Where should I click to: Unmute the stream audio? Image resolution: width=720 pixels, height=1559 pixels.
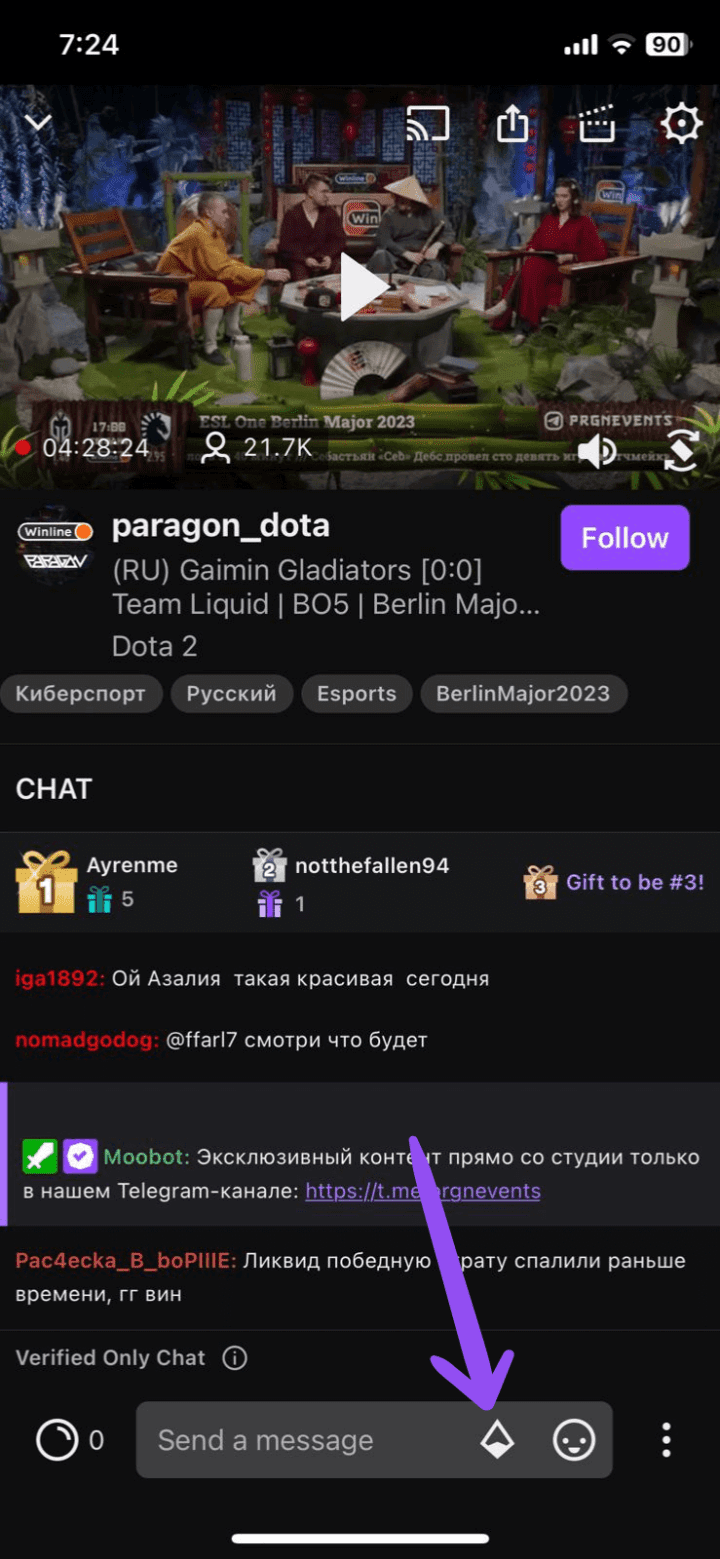coord(597,450)
